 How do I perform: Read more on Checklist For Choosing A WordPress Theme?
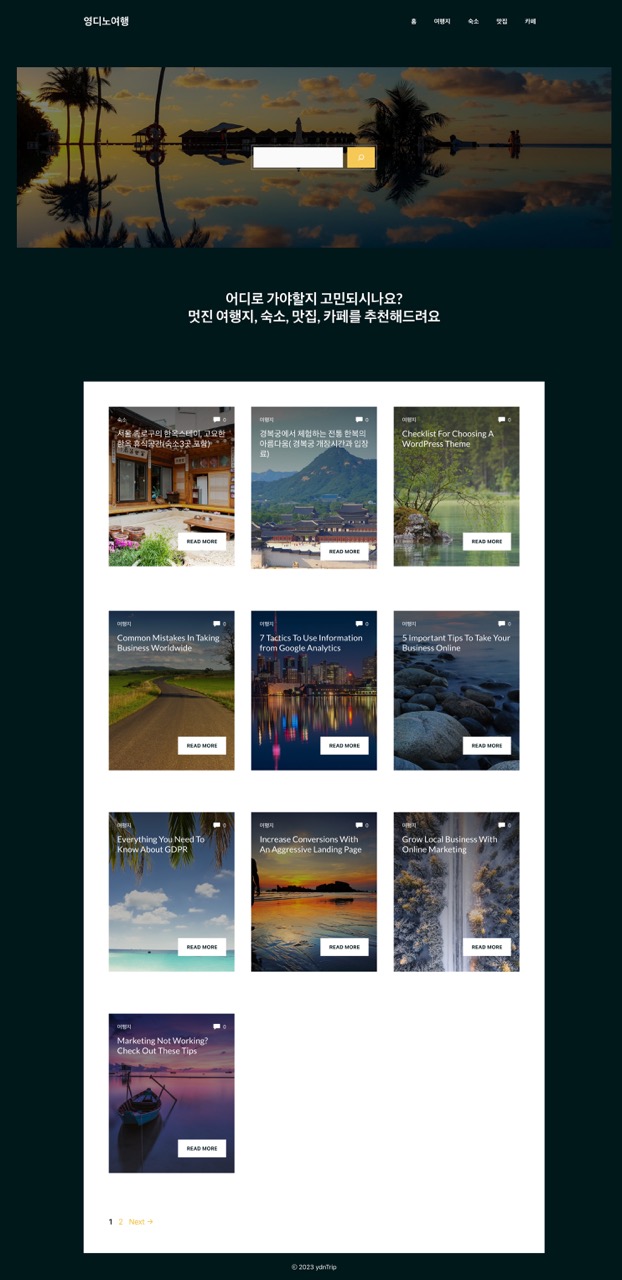click(486, 541)
